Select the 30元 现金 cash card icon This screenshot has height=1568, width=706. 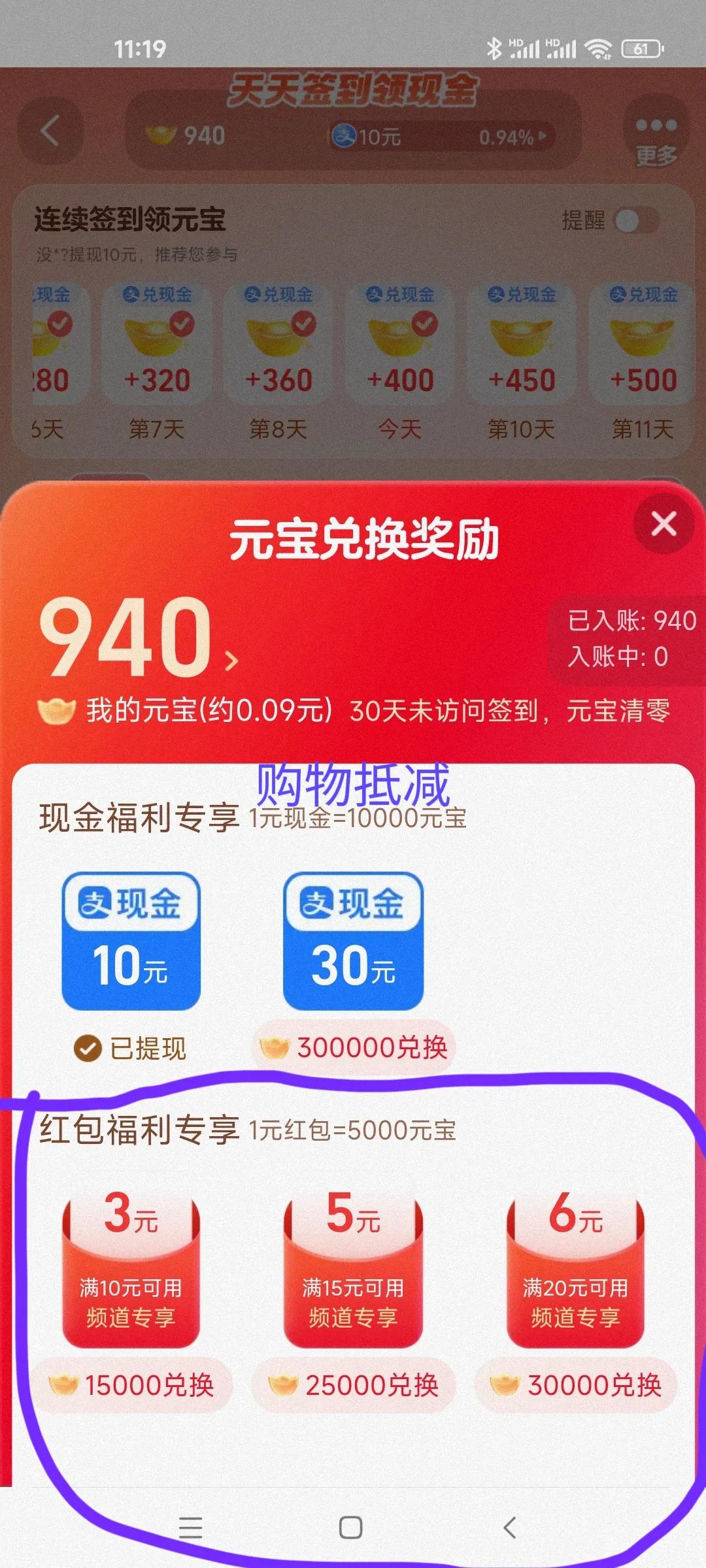coord(352,941)
